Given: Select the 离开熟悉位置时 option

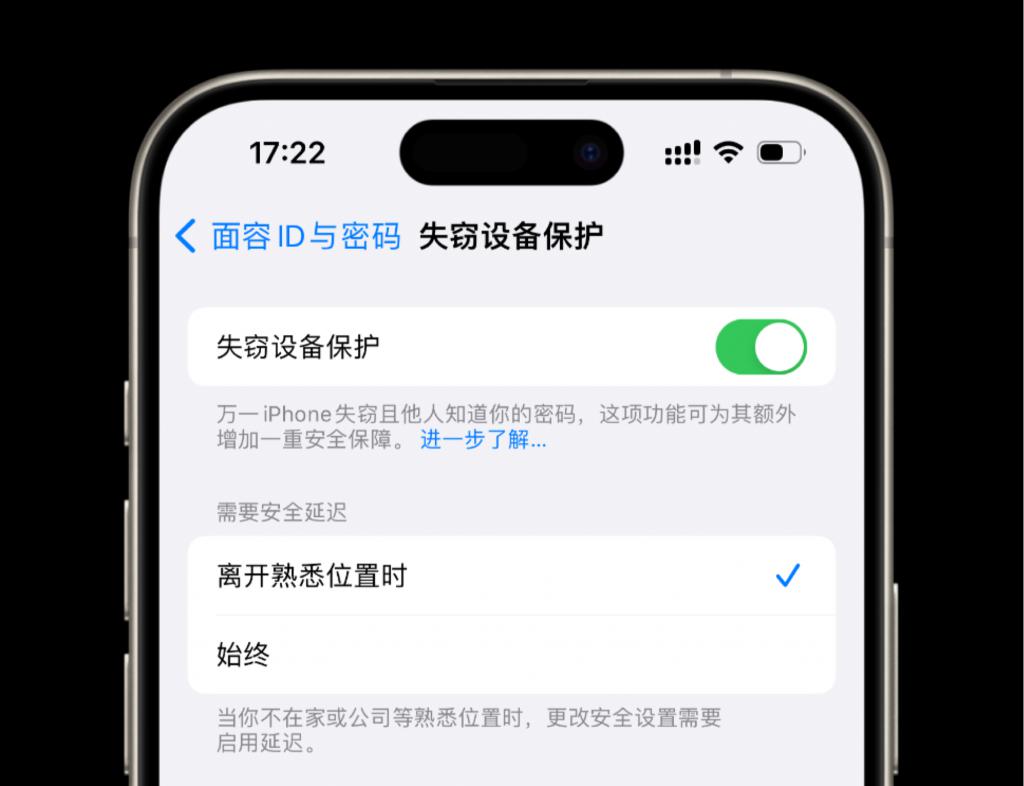Looking at the screenshot, I should click(x=510, y=576).
